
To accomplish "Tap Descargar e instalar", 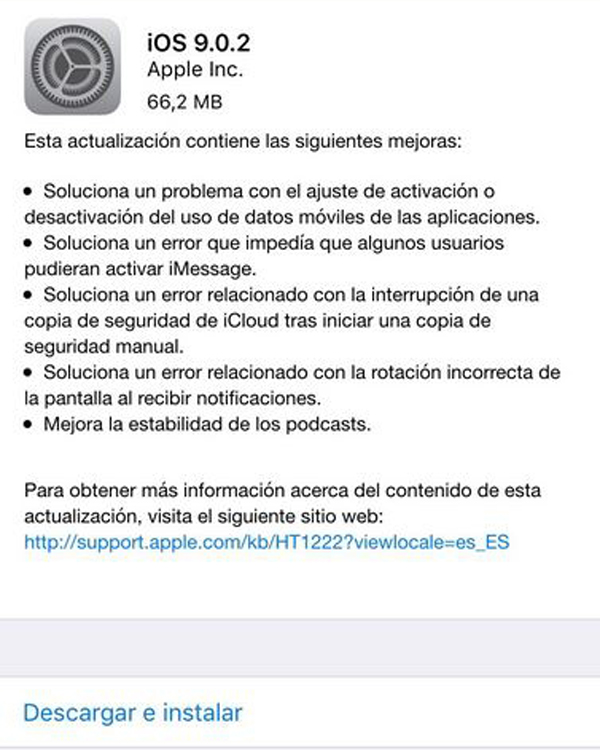I will [133, 713].
